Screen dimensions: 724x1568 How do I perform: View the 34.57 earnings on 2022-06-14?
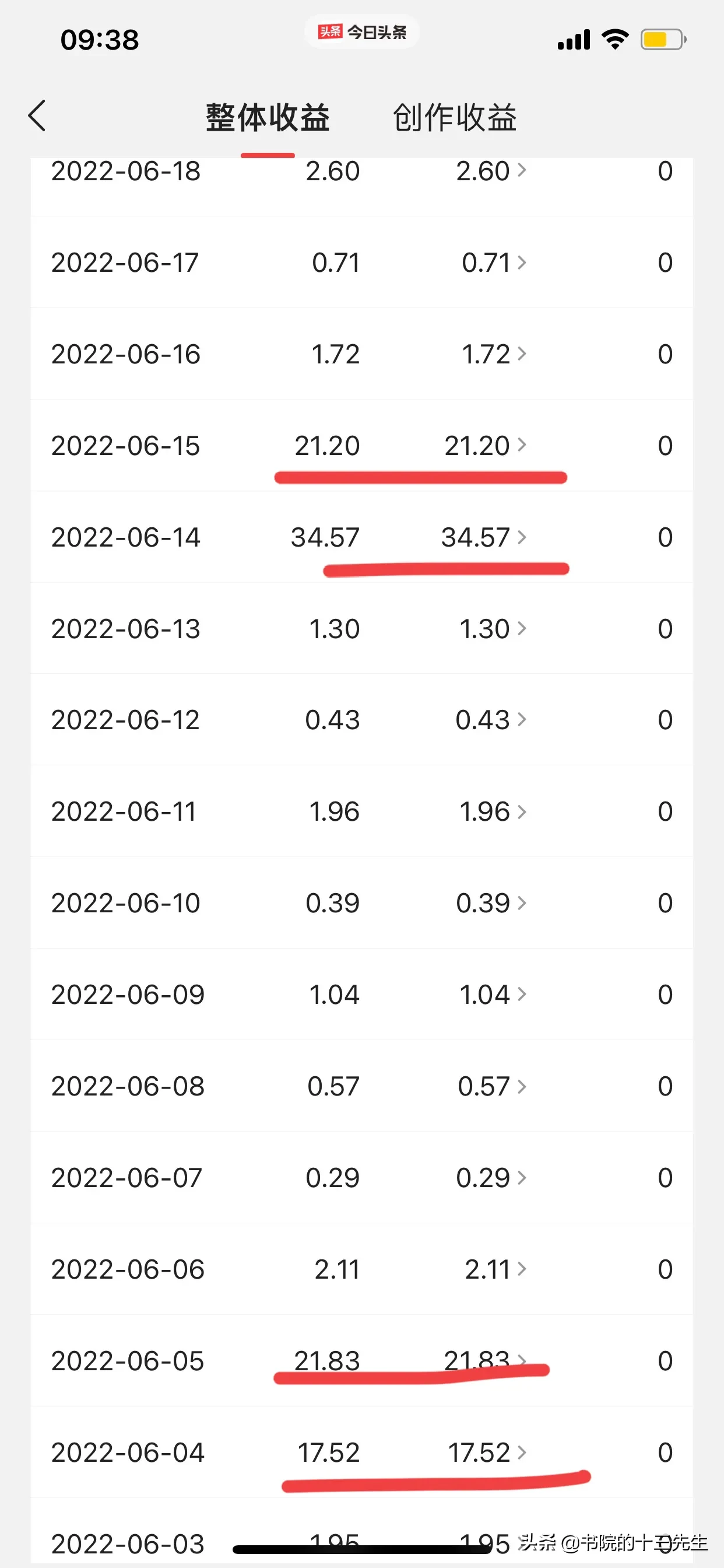483,537
